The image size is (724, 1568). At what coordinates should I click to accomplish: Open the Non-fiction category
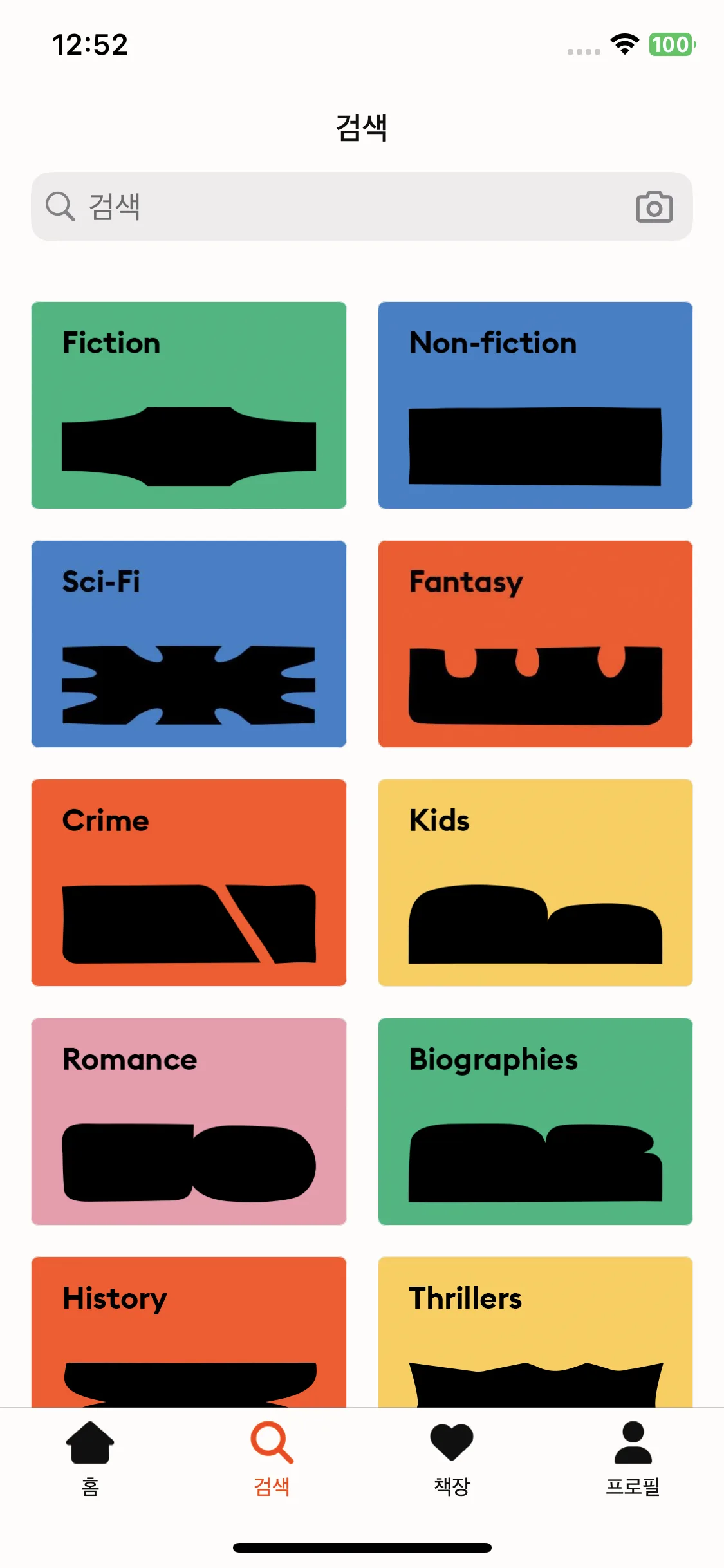[535, 405]
